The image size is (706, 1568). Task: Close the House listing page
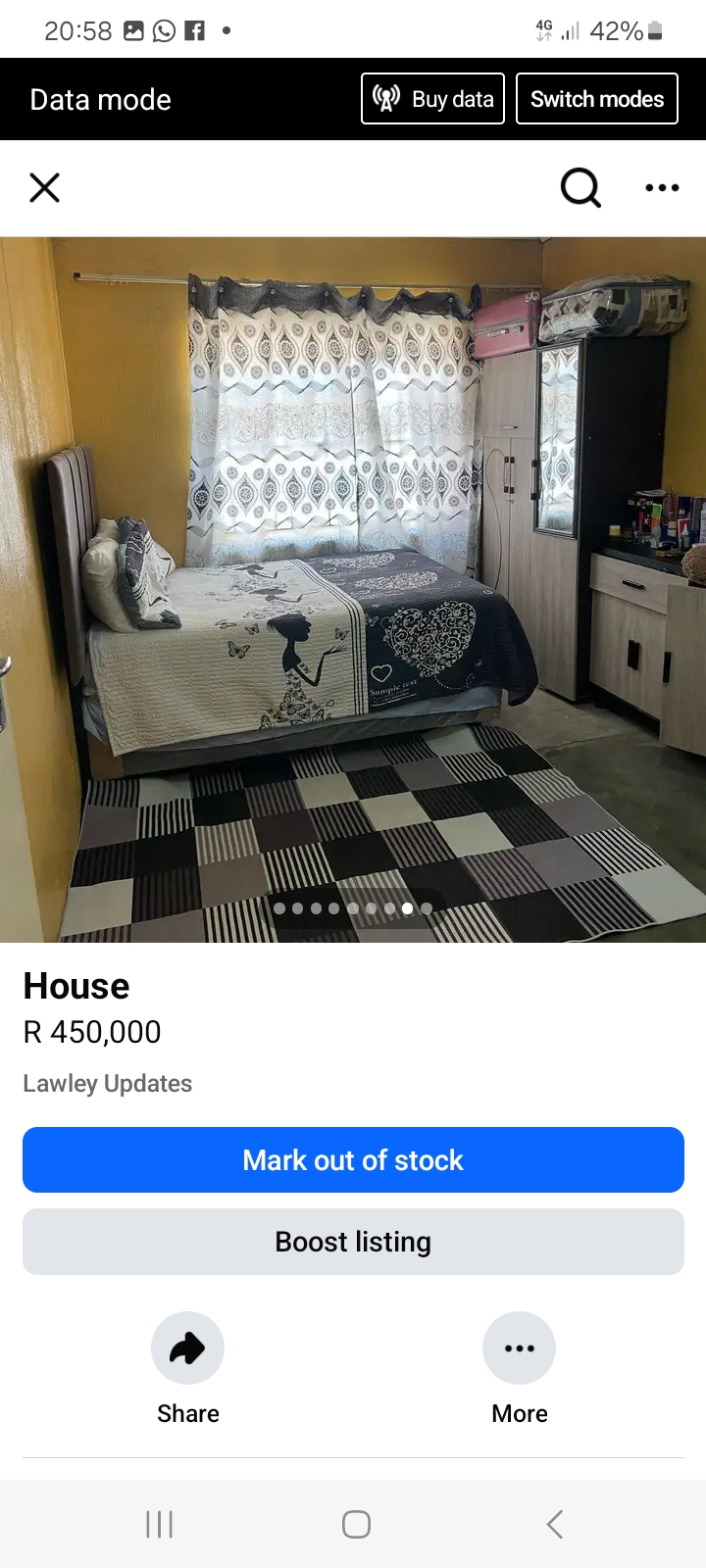click(x=45, y=187)
